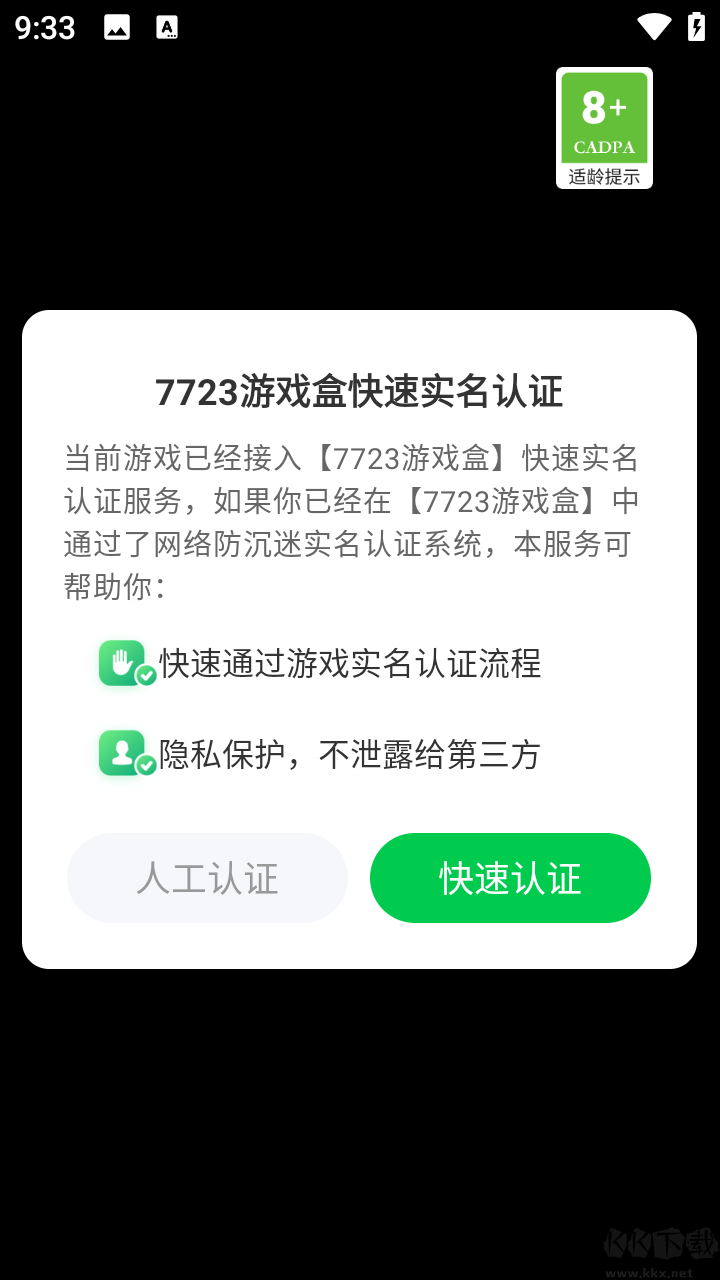Open the gallery notification icon in status bar
This screenshot has width=720, height=1280.
115,27
